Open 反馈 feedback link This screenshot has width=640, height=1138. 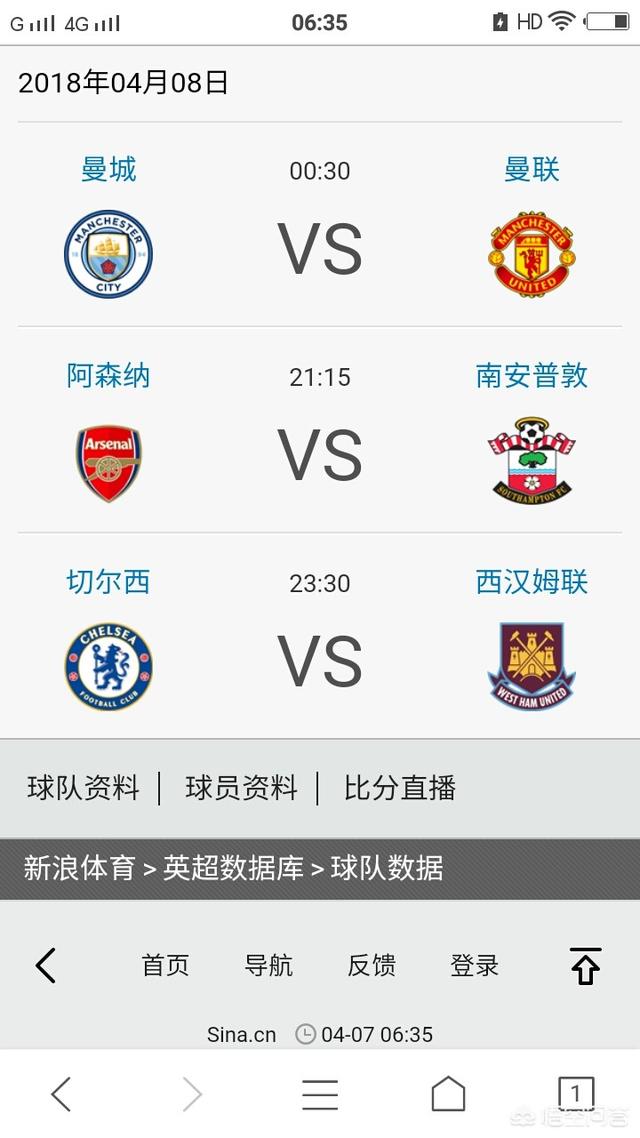click(371, 965)
